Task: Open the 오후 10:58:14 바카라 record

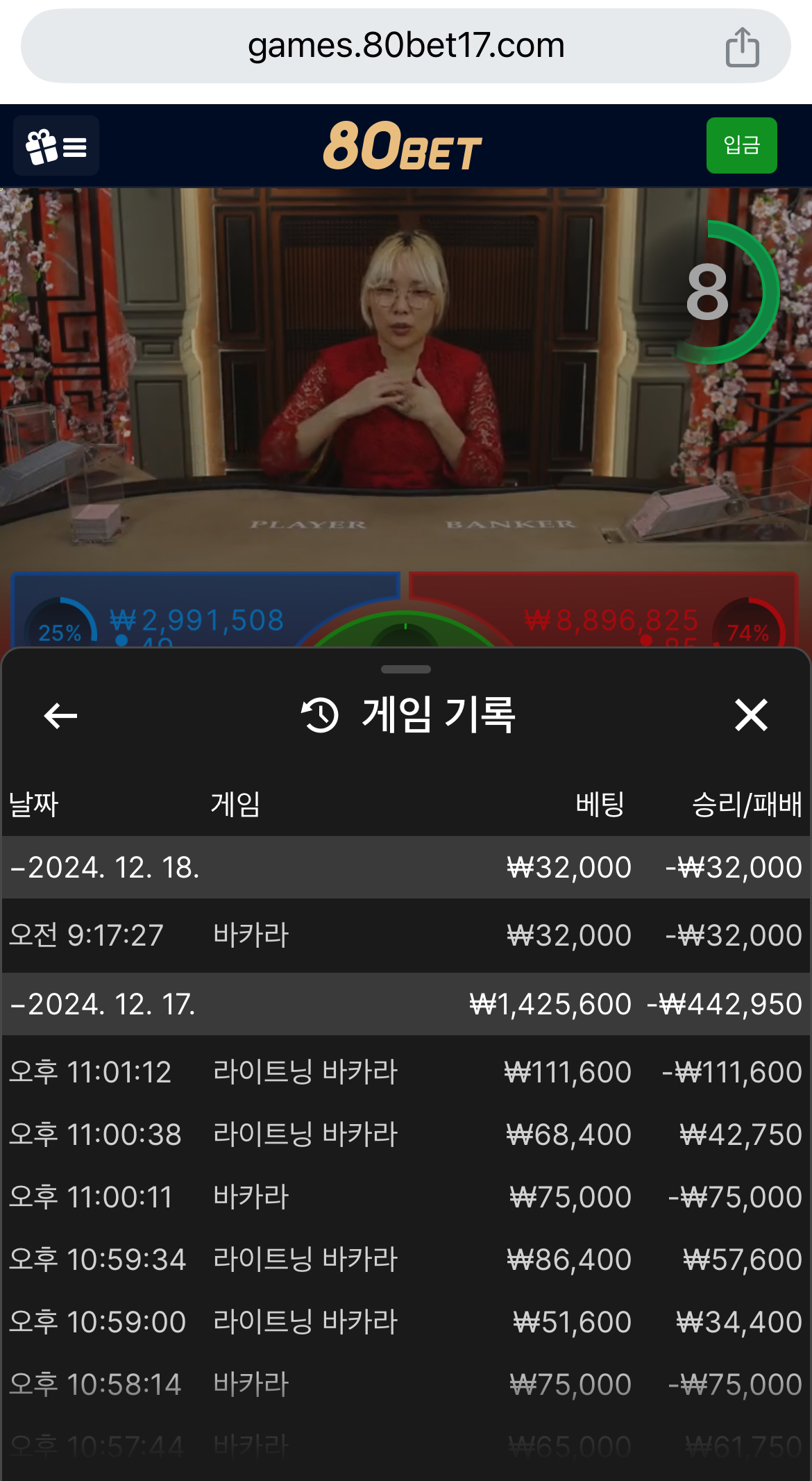Action: tap(405, 1384)
